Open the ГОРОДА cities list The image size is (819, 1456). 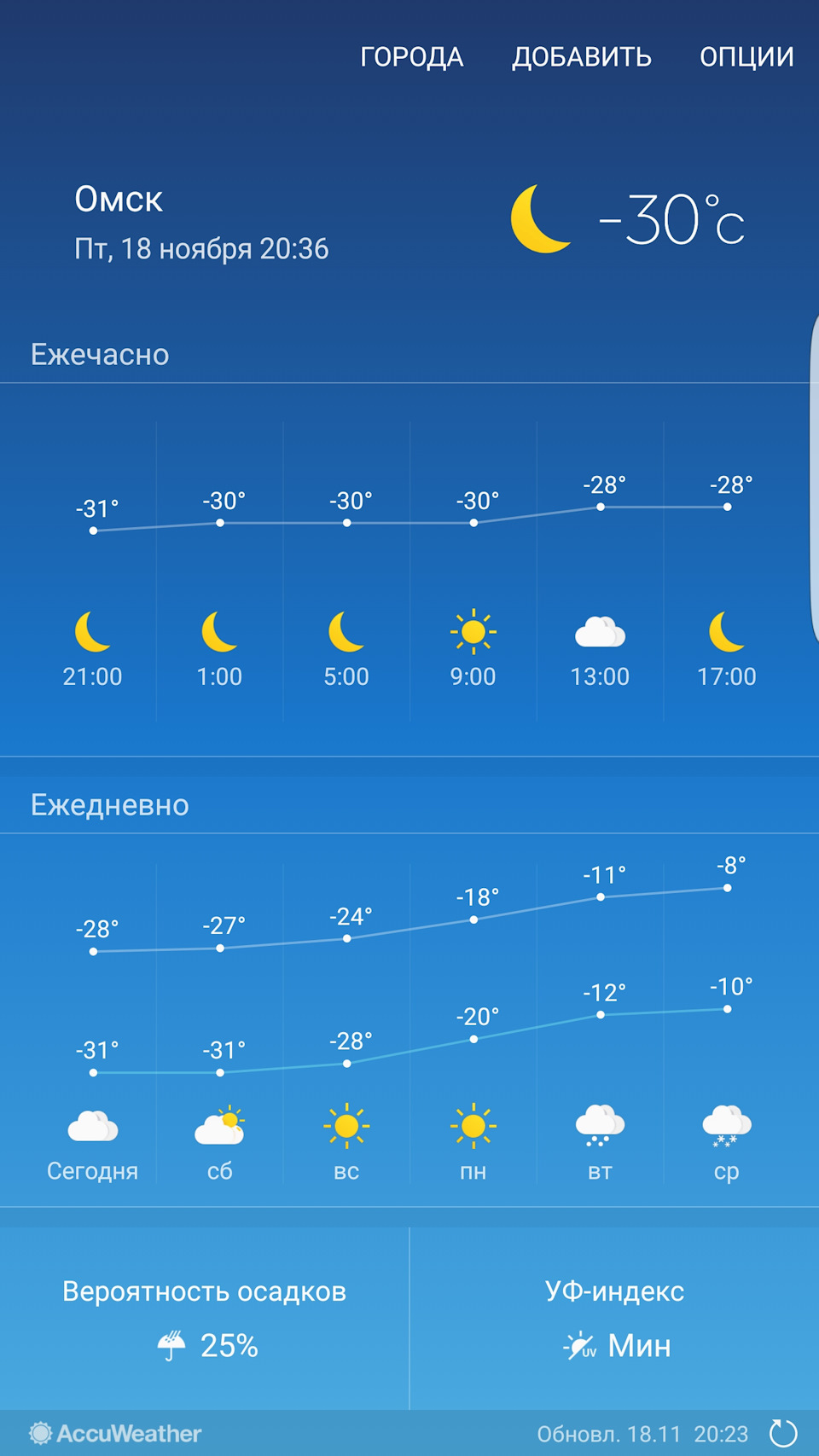click(x=411, y=57)
